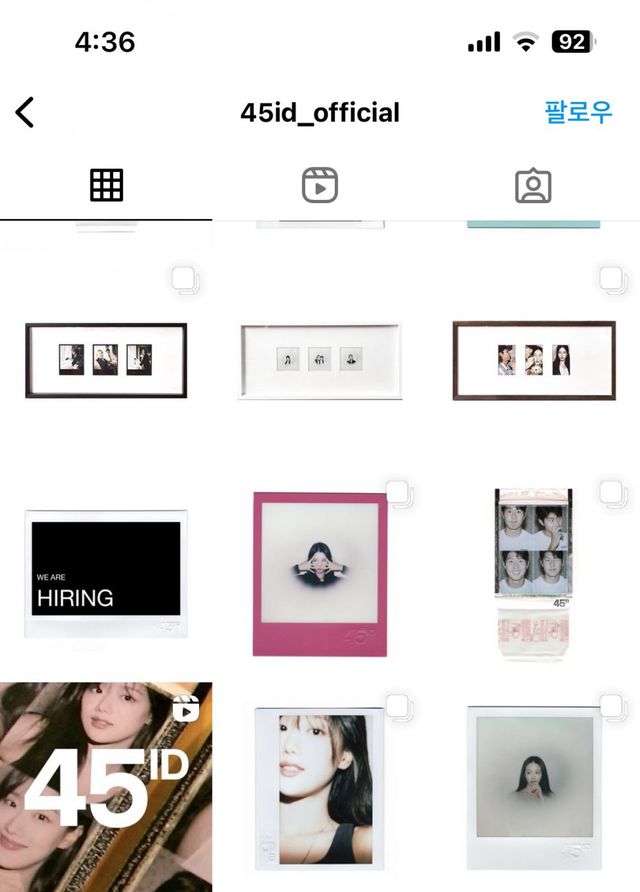640x892 pixels.
Task: Open the gray-background polaroid post
Action: coord(533,787)
